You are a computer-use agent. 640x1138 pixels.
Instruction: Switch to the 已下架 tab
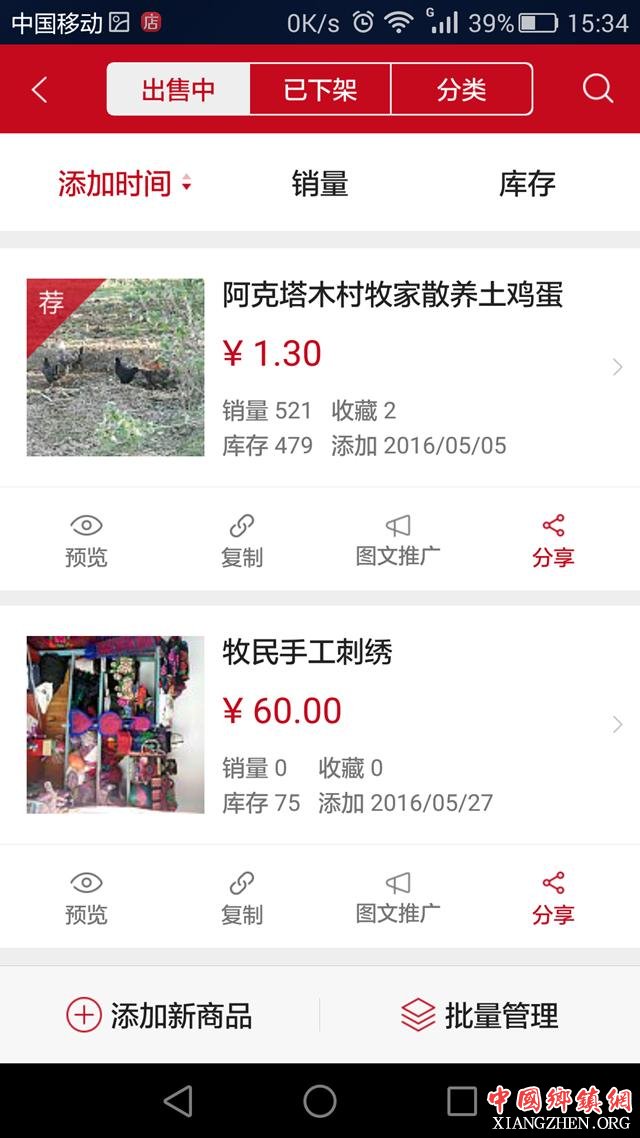click(x=320, y=90)
